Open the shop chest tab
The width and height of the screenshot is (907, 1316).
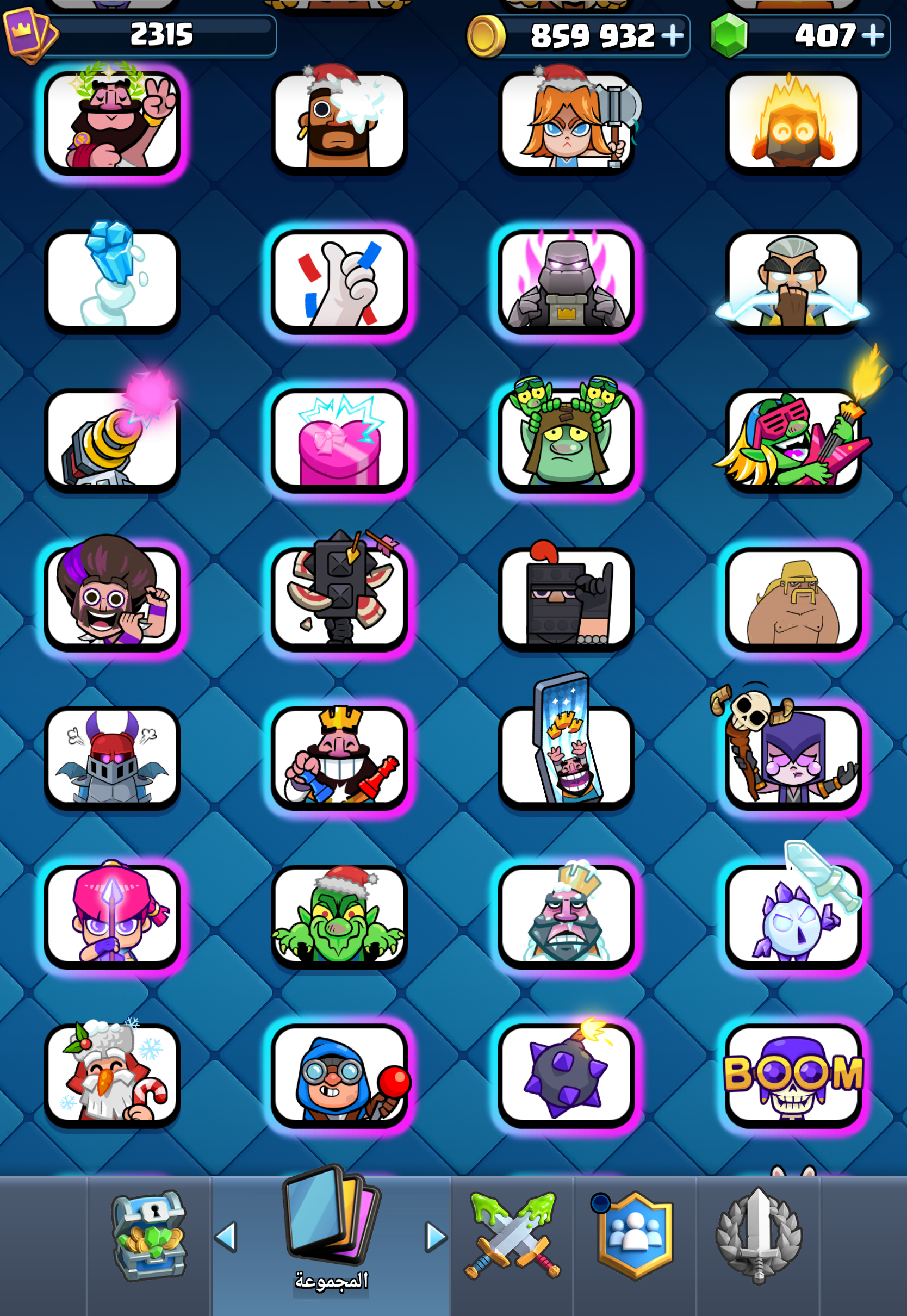click(150, 1237)
